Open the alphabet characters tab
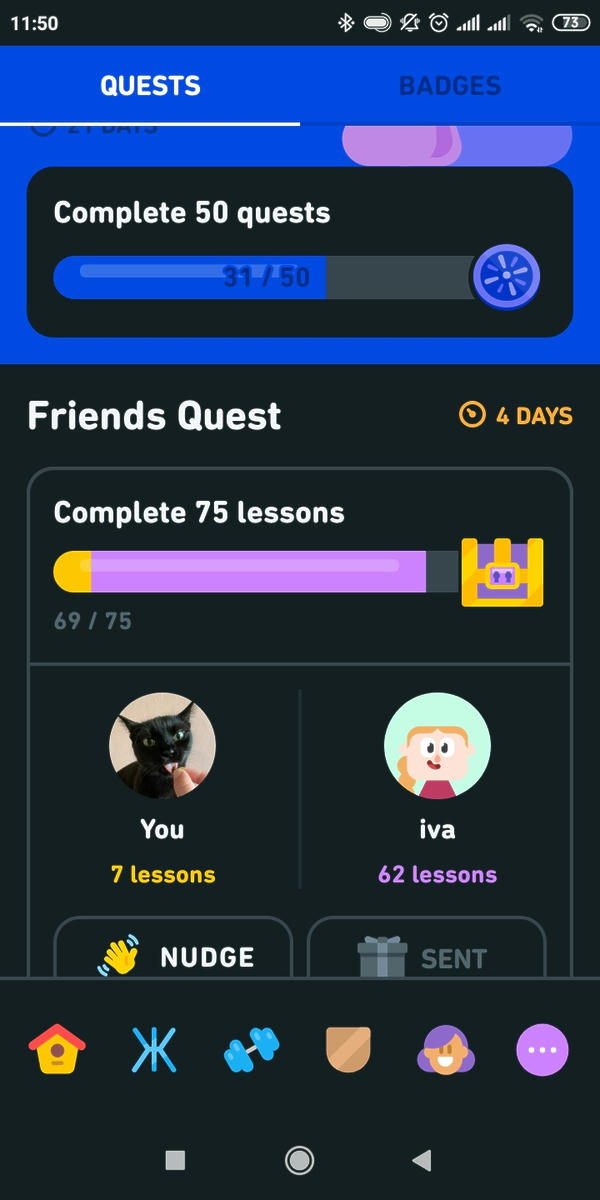 click(x=154, y=1051)
